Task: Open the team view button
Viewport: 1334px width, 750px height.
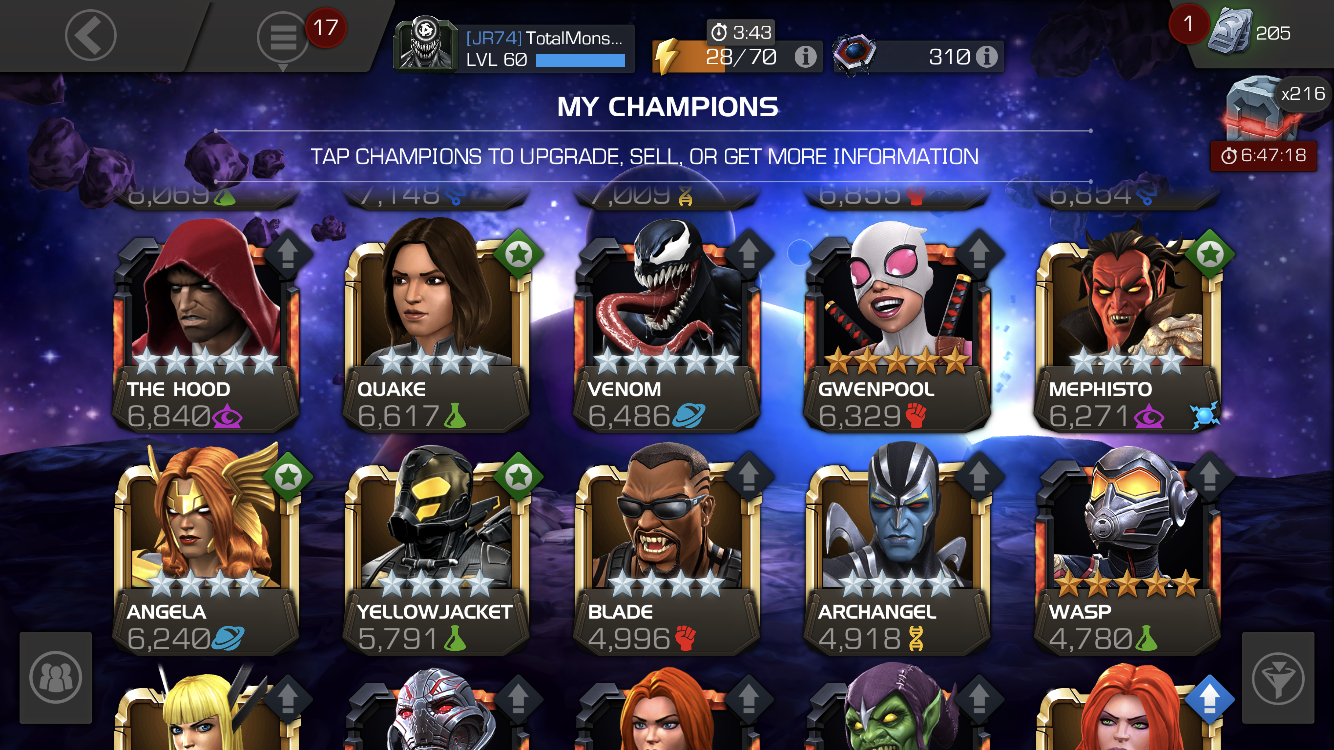Action: tap(56, 678)
